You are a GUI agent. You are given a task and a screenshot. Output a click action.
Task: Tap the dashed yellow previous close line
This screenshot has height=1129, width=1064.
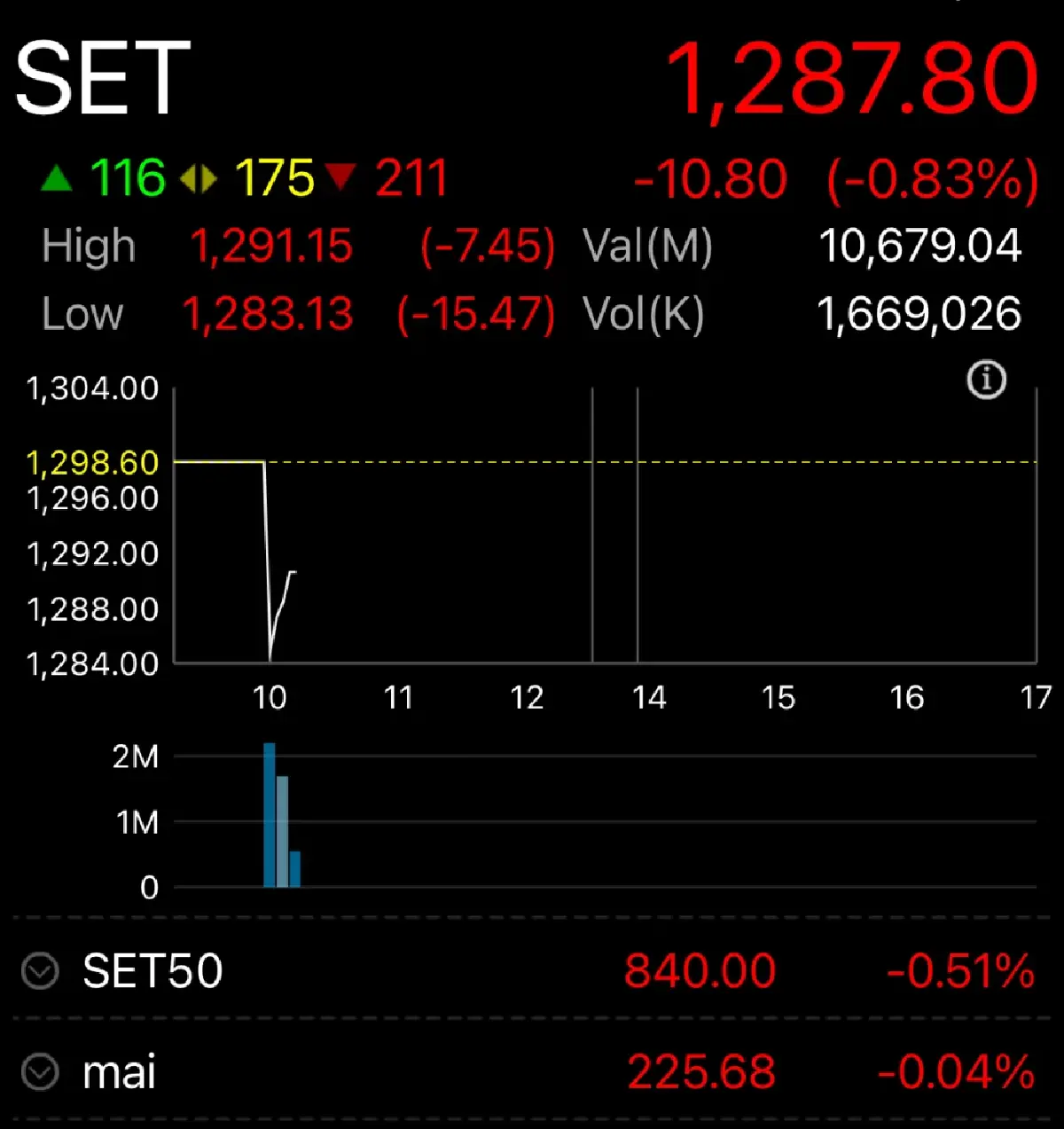pos(621,462)
